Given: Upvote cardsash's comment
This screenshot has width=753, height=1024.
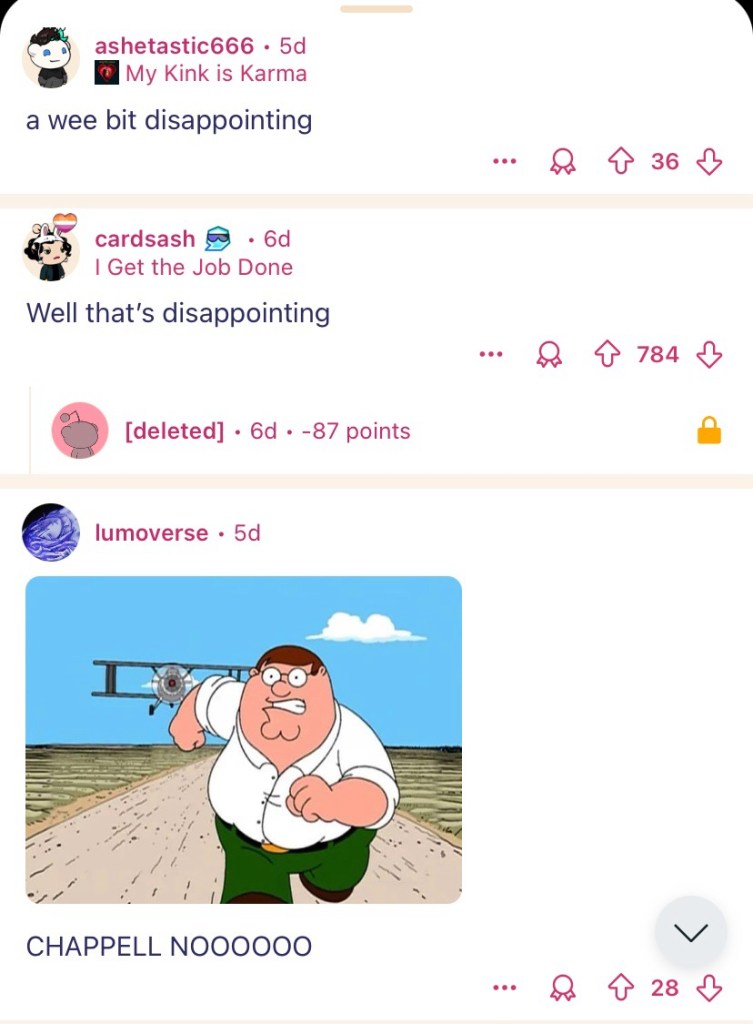Looking at the screenshot, I should point(608,355).
